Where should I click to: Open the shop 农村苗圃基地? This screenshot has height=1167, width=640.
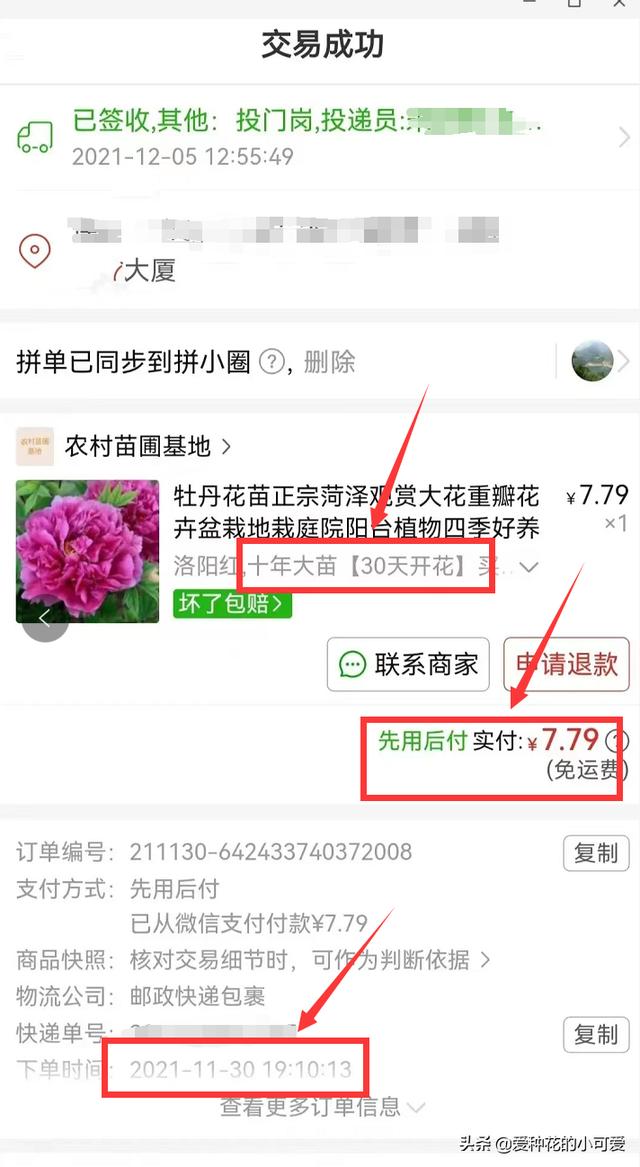point(147,446)
